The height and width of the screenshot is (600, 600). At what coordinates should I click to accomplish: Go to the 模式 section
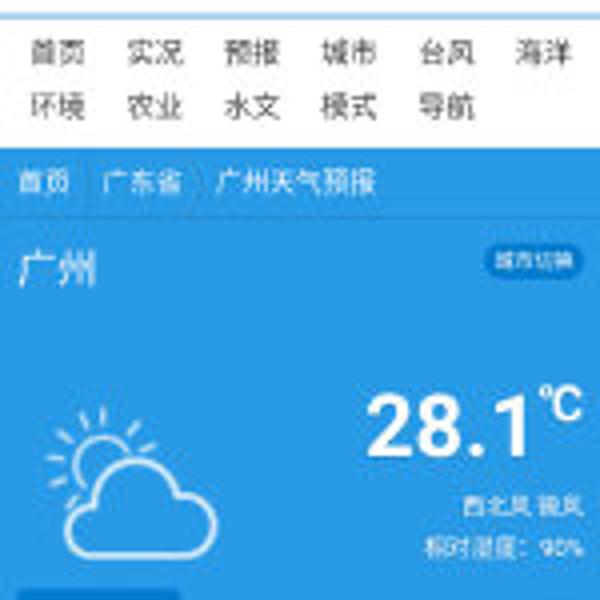coord(349,106)
